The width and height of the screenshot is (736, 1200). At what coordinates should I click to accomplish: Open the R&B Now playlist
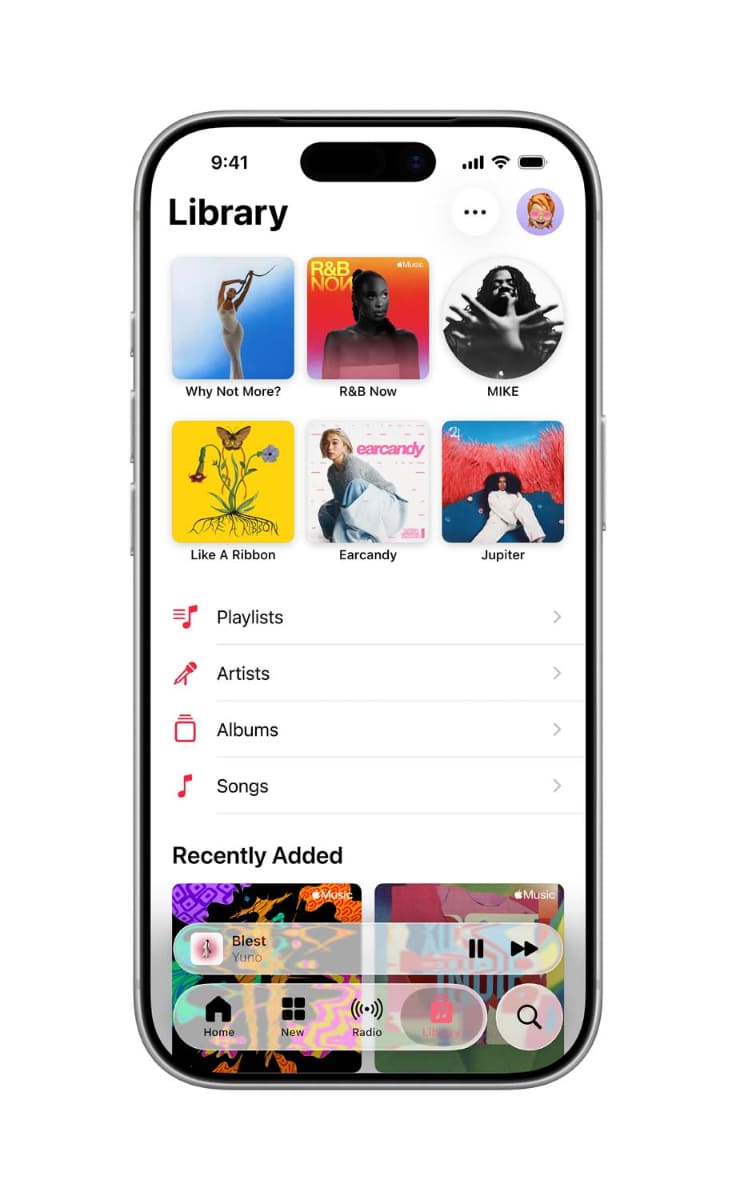coord(367,318)
